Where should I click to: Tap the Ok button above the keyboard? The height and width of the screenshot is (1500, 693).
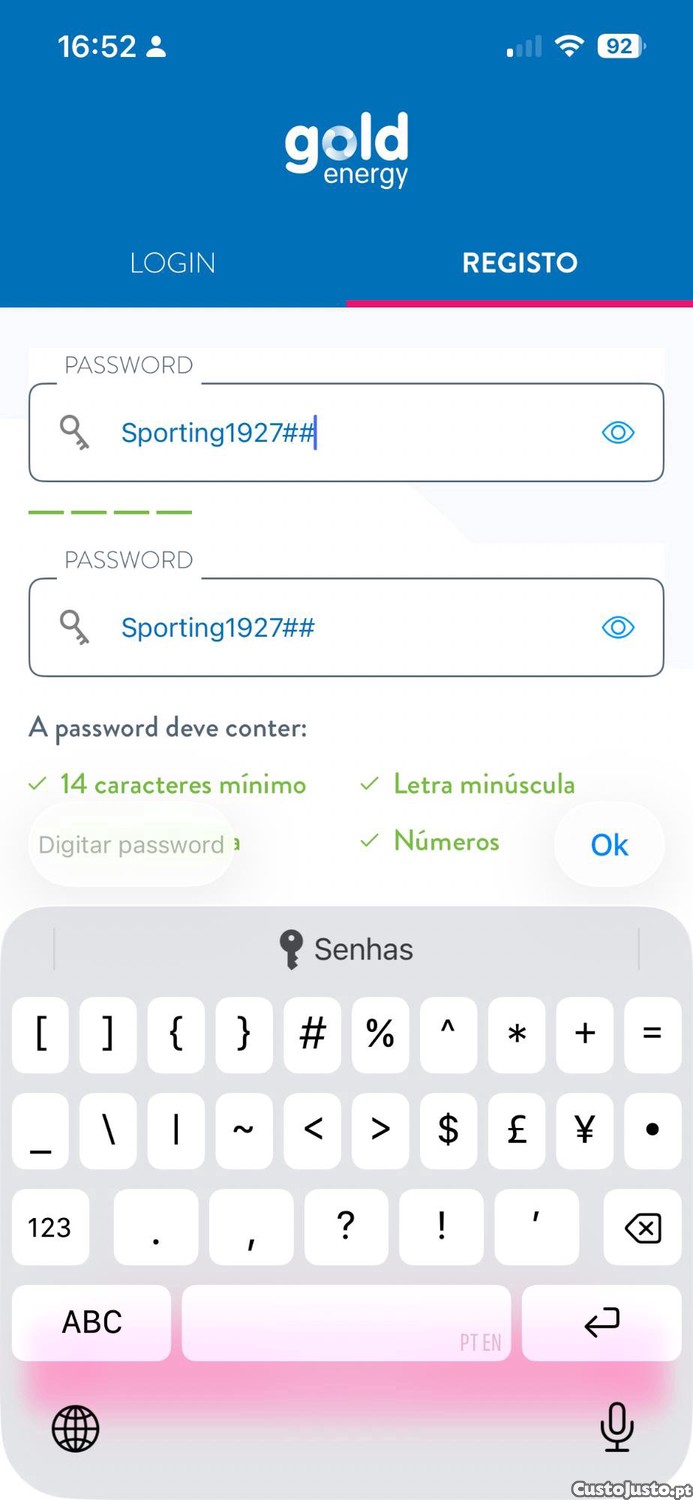tap(609, 845)
